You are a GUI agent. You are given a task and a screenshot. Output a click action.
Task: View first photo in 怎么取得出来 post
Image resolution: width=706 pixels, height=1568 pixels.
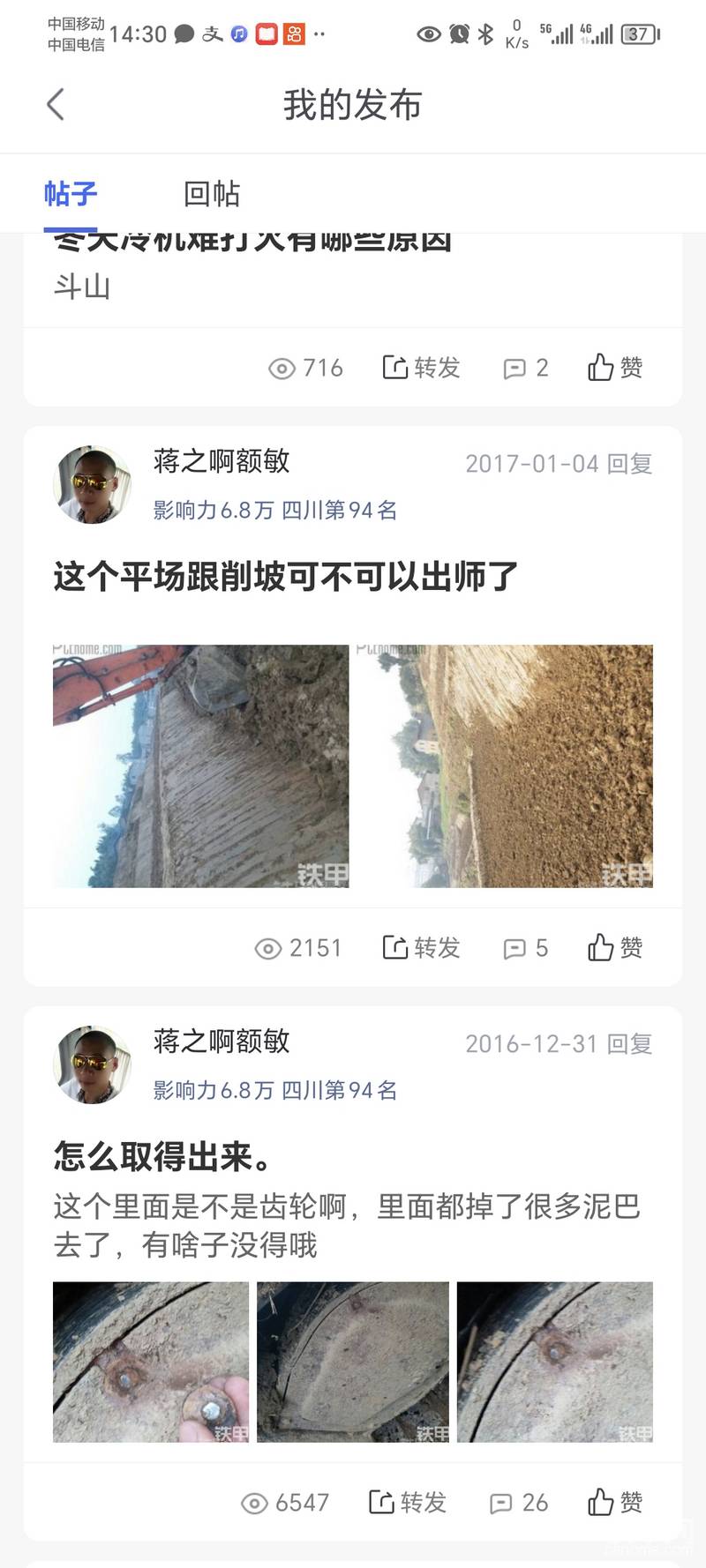(150, 1362)
